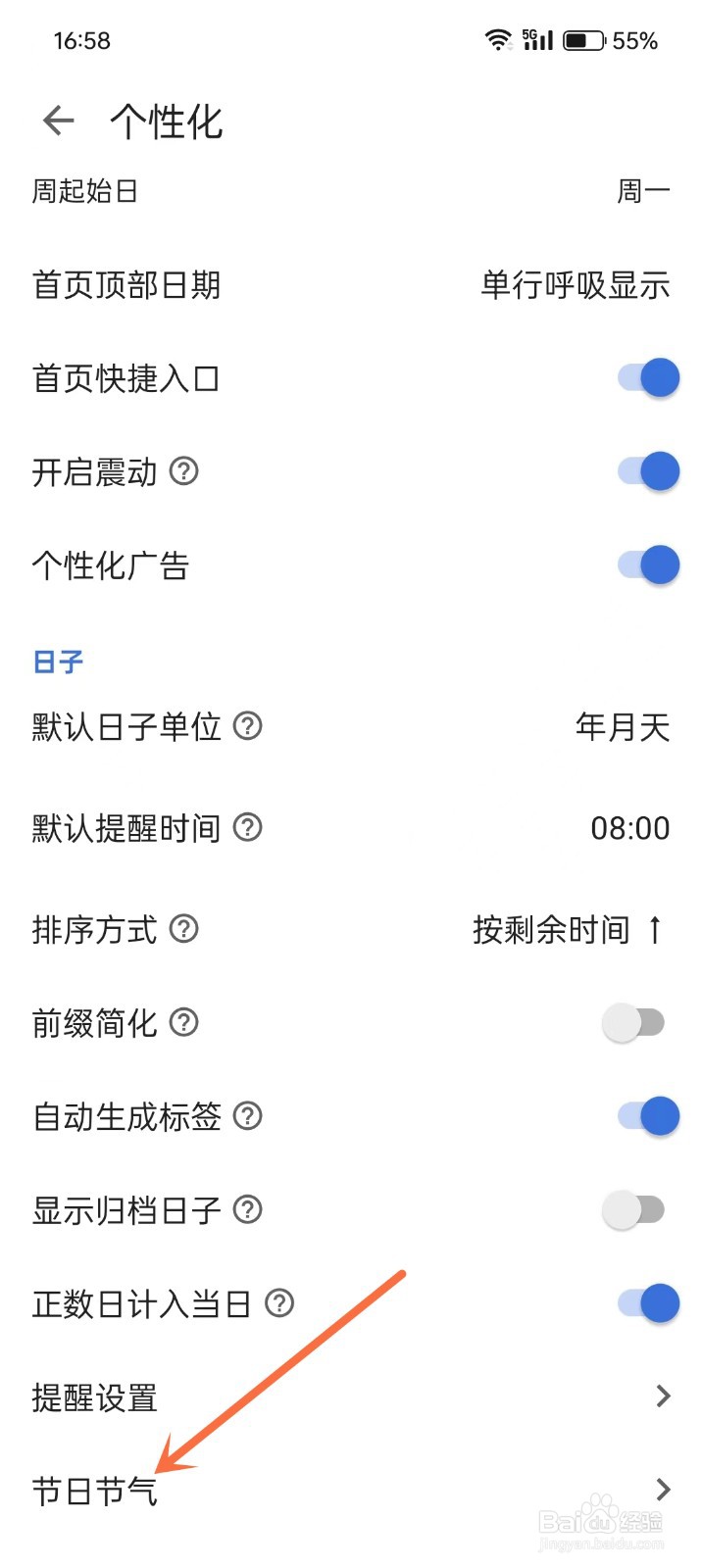This screenshot has width=702, height=1568.
Task: Enable the 前缀简化 switch
Action: coord(633,1023)
